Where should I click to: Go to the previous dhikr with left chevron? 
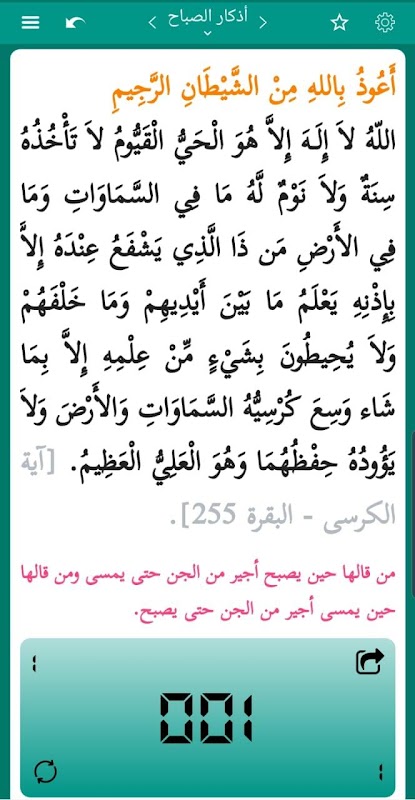tap(152, 22)
